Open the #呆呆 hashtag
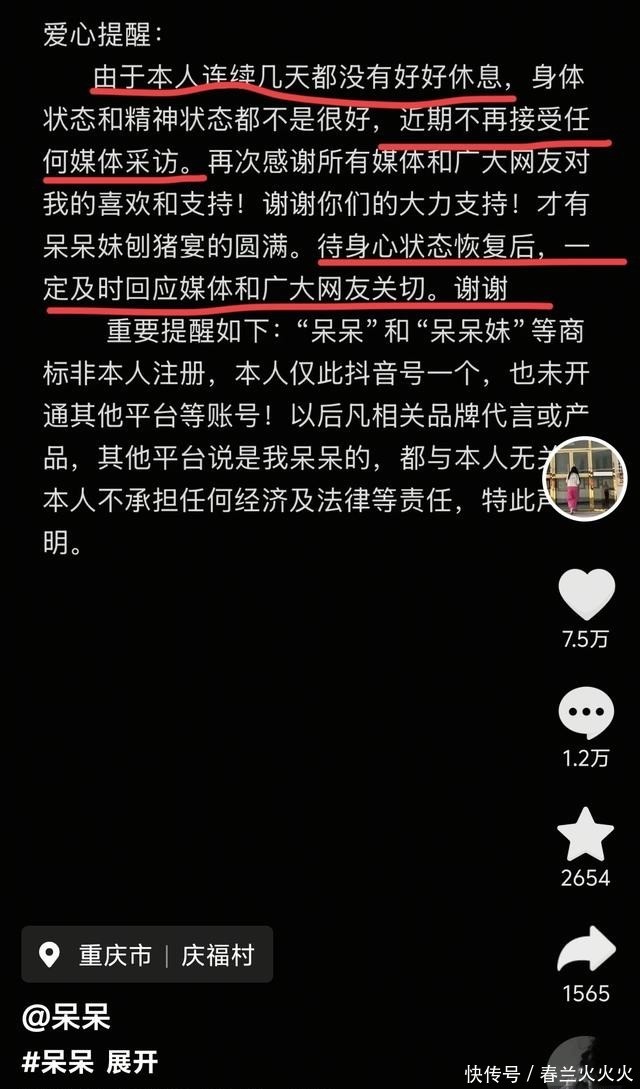Viewport: 640px width, 1089px height. [x=57, y=1061]
